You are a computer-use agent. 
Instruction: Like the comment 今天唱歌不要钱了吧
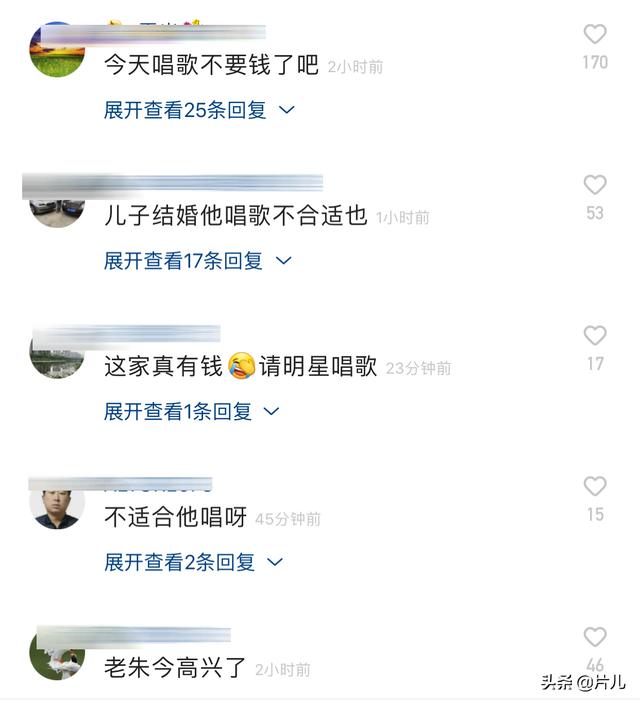tap(595, 35)
